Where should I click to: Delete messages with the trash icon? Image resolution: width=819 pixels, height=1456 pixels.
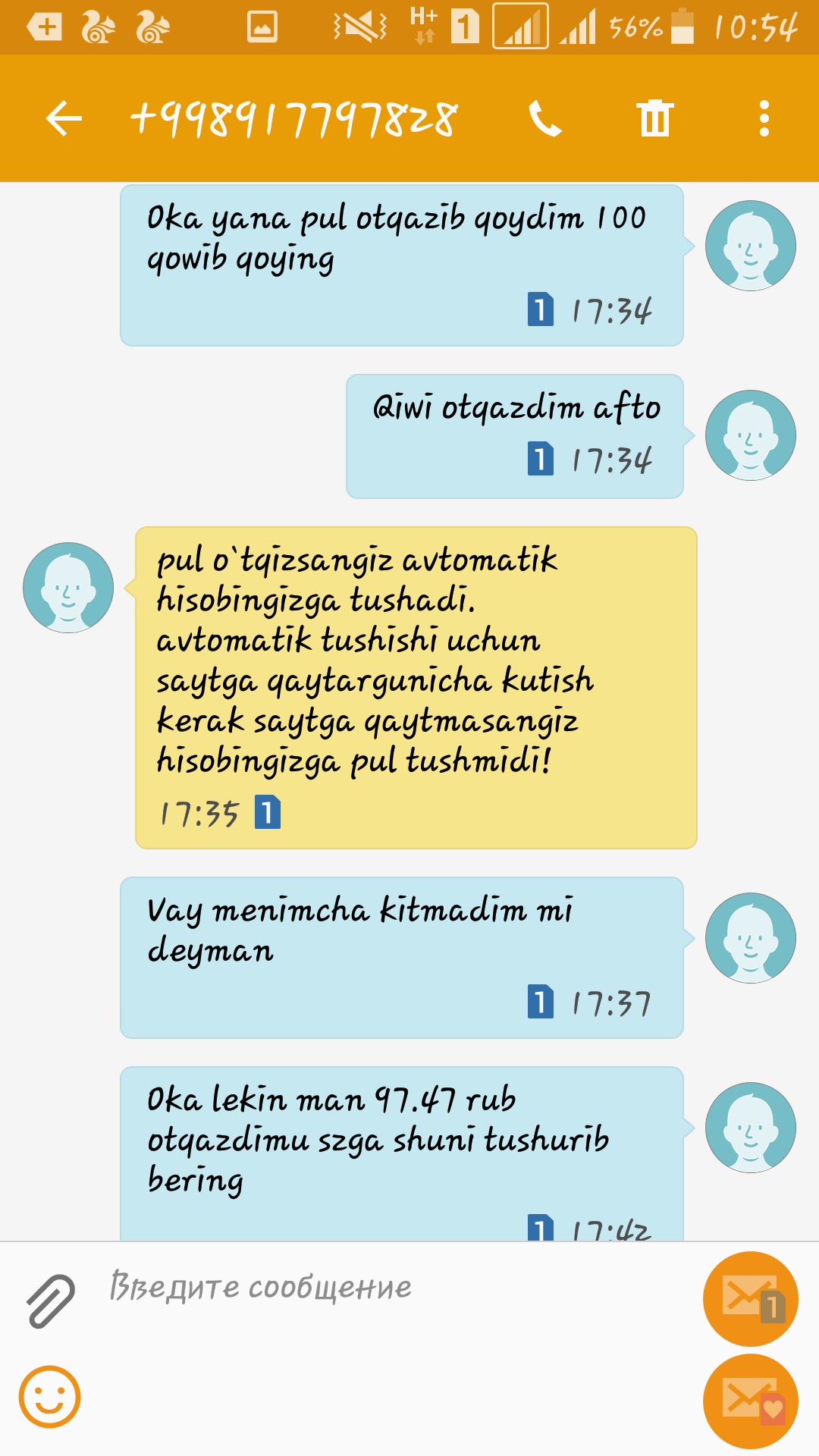[654, 119]
